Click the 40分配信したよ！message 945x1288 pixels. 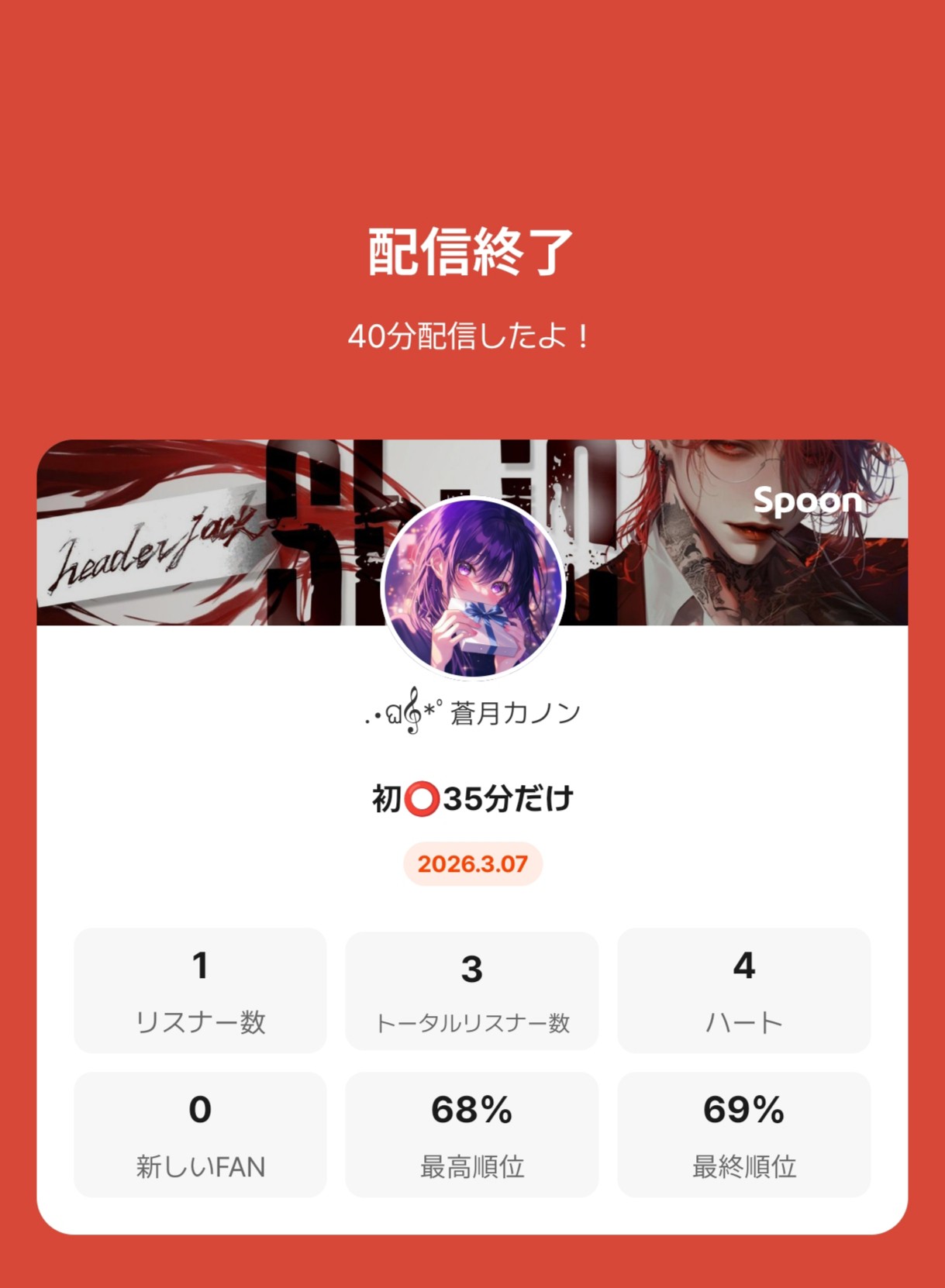coord(471,336)
